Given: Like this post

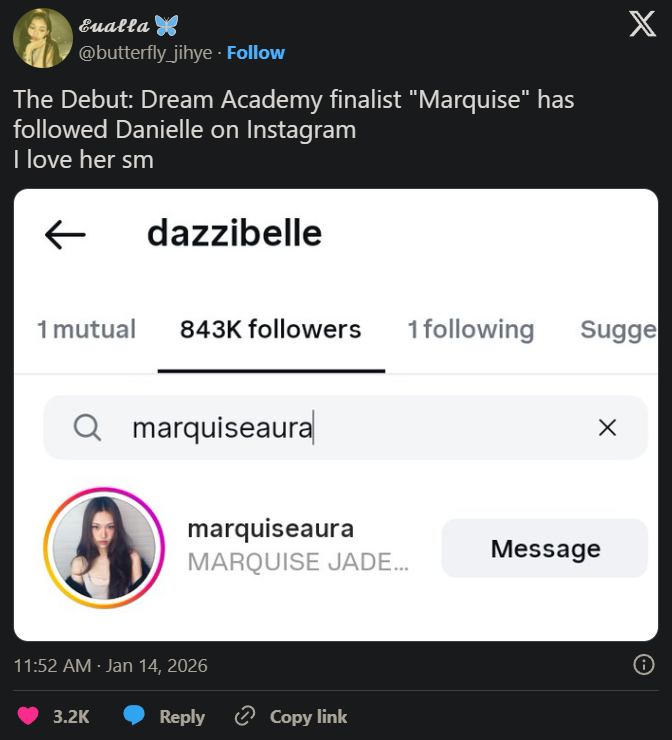Looking at the screenshot, I should [30, 716].
